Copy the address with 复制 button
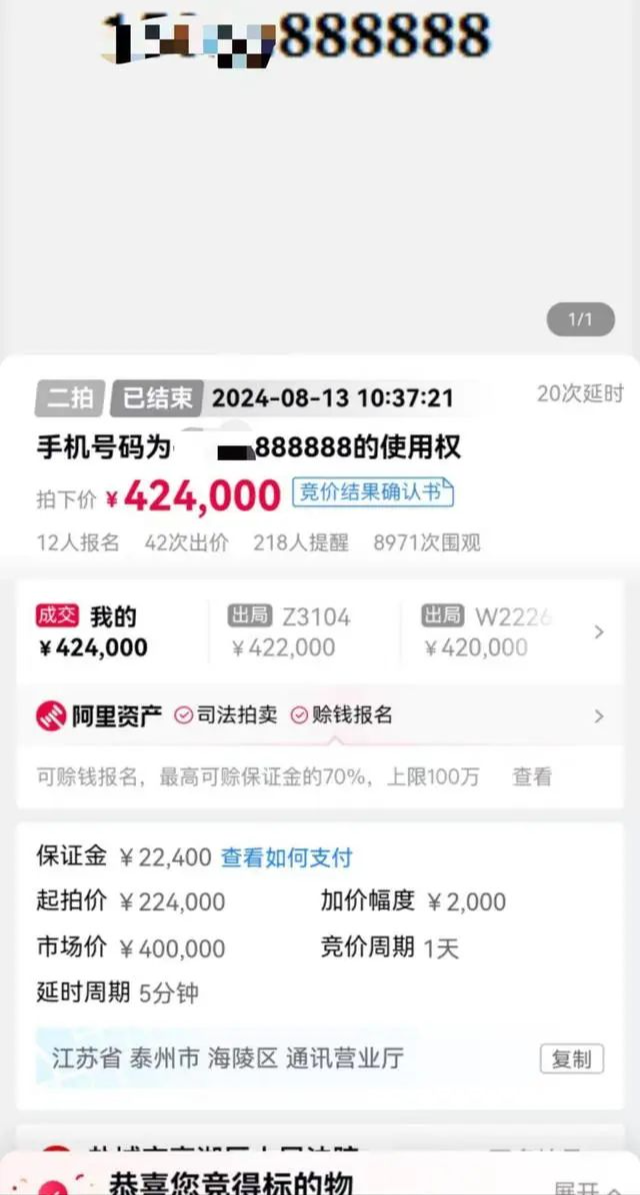This screenshot has height=1195, width=640. click(572, 1059)
